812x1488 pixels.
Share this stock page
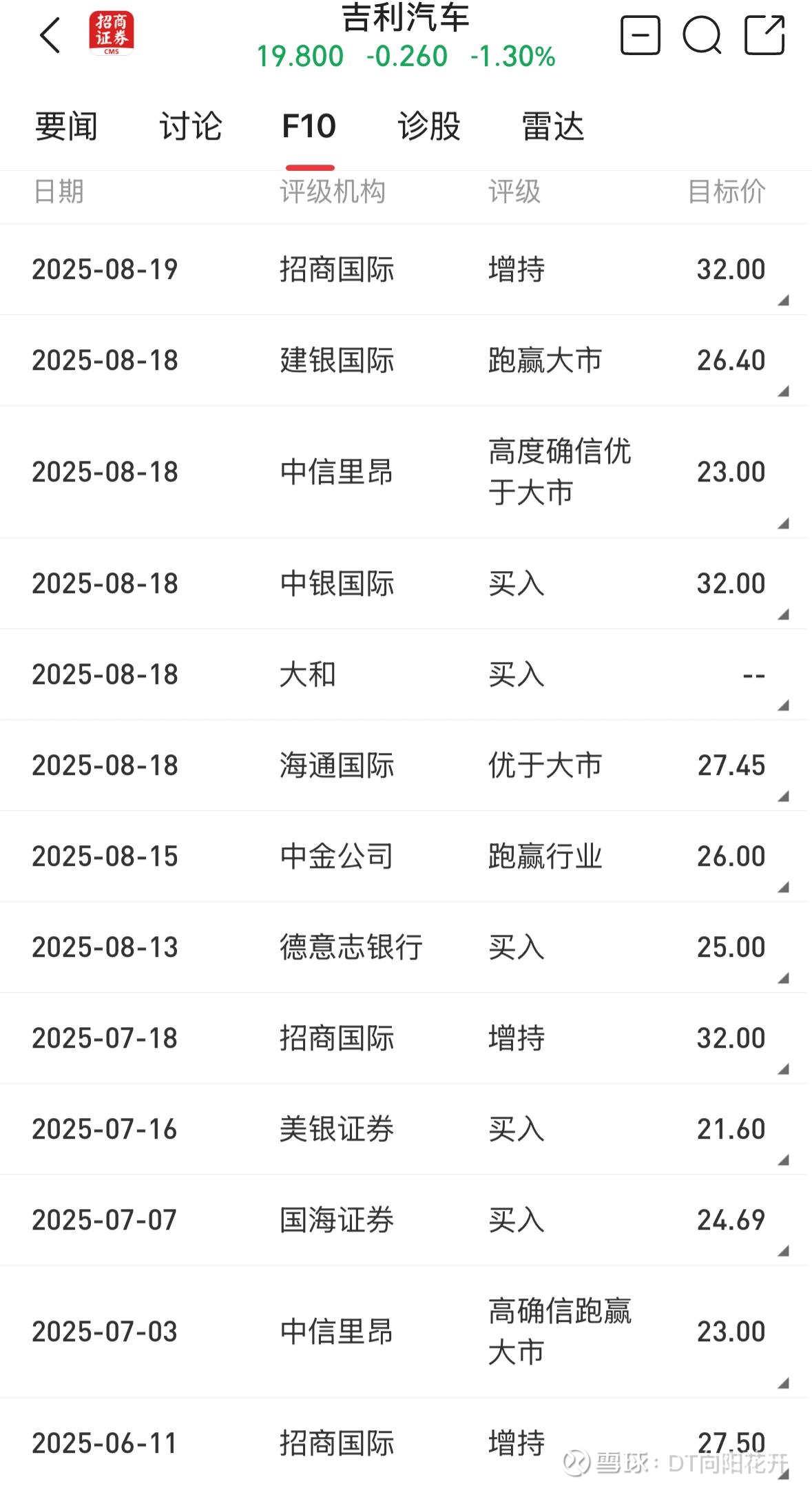764,35
